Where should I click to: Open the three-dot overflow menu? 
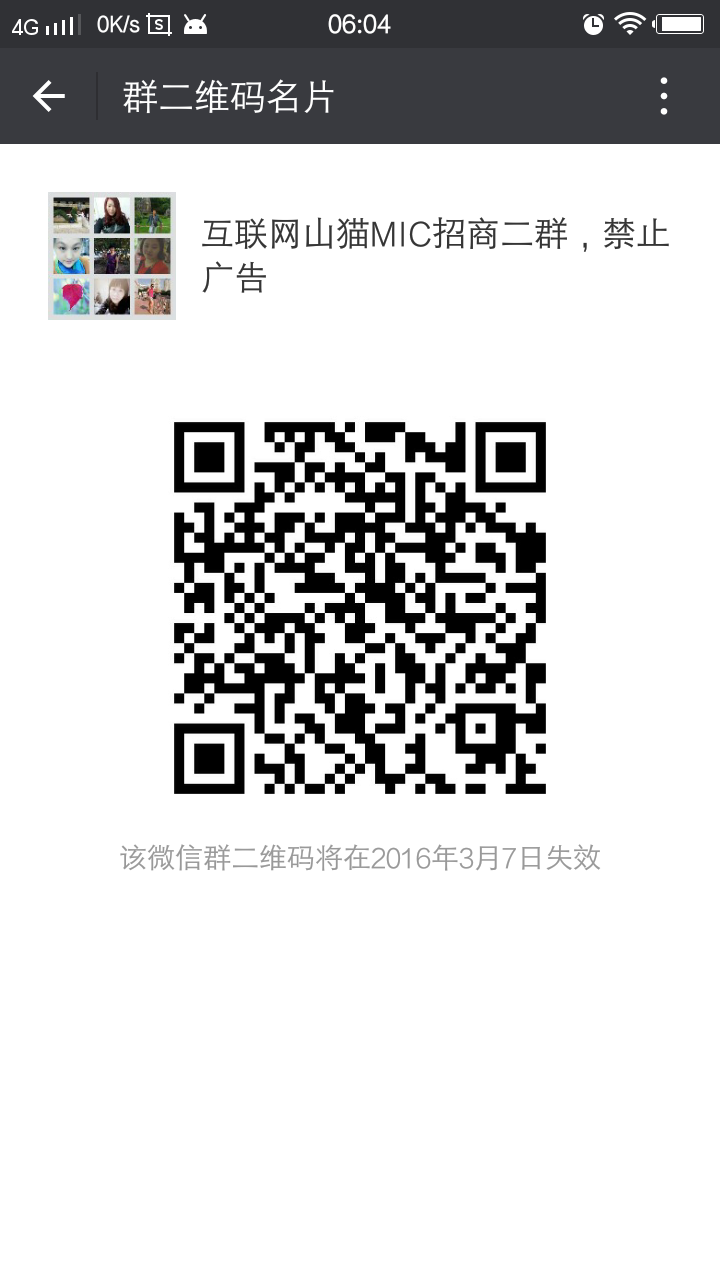coord(663,96)
